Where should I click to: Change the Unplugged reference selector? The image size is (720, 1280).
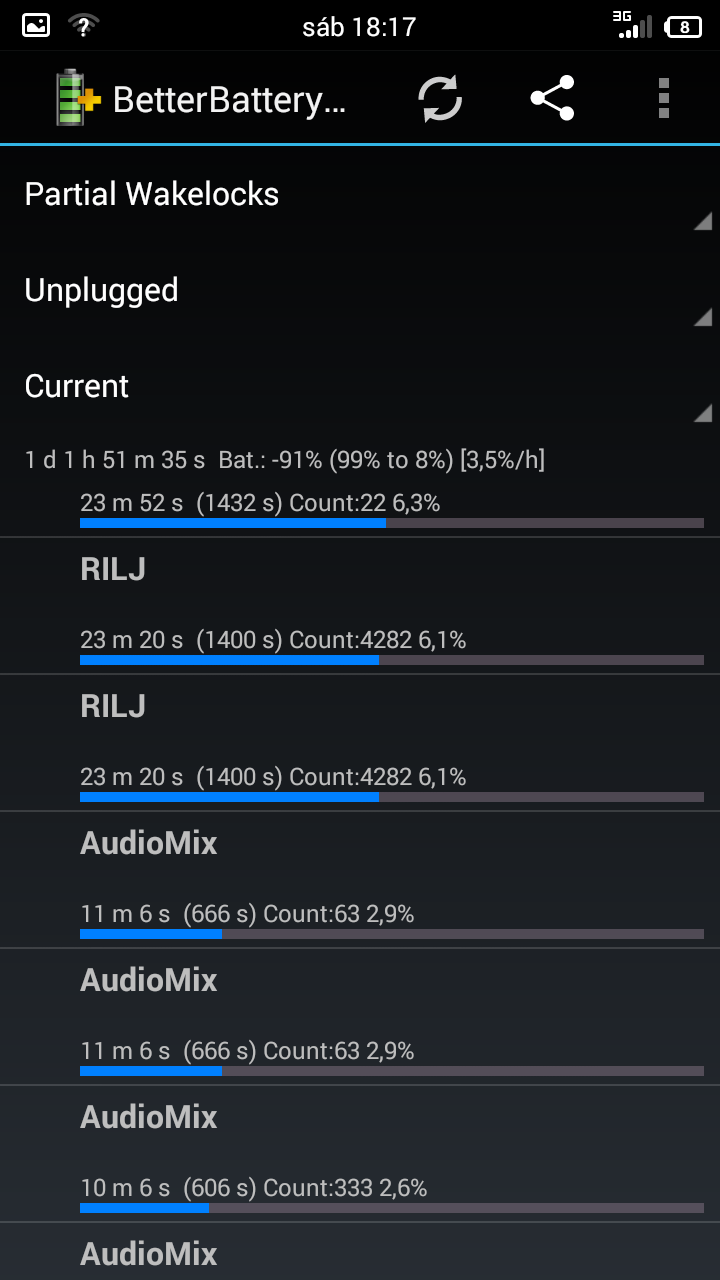click(360, 290)
